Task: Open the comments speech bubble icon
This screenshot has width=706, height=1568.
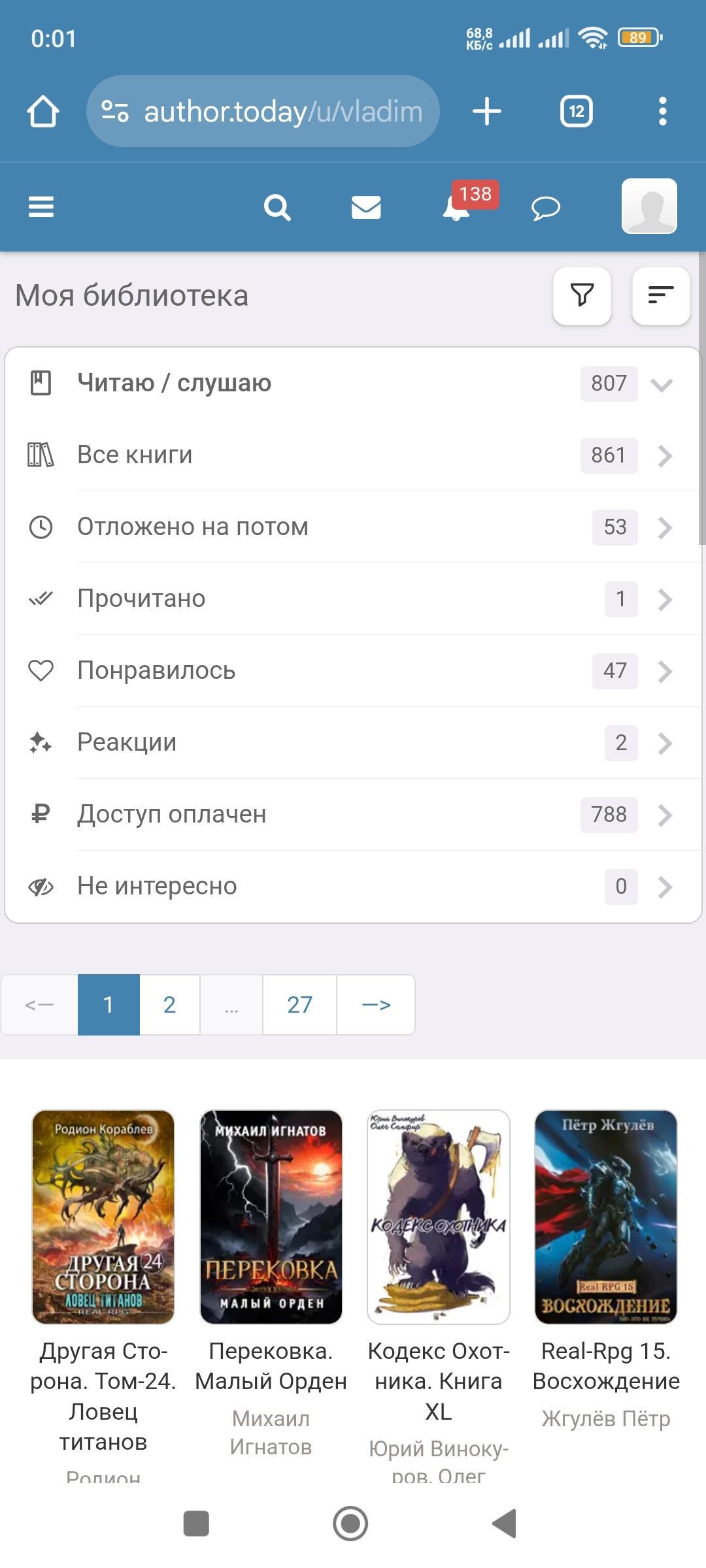Action: [x=546, y=208]
